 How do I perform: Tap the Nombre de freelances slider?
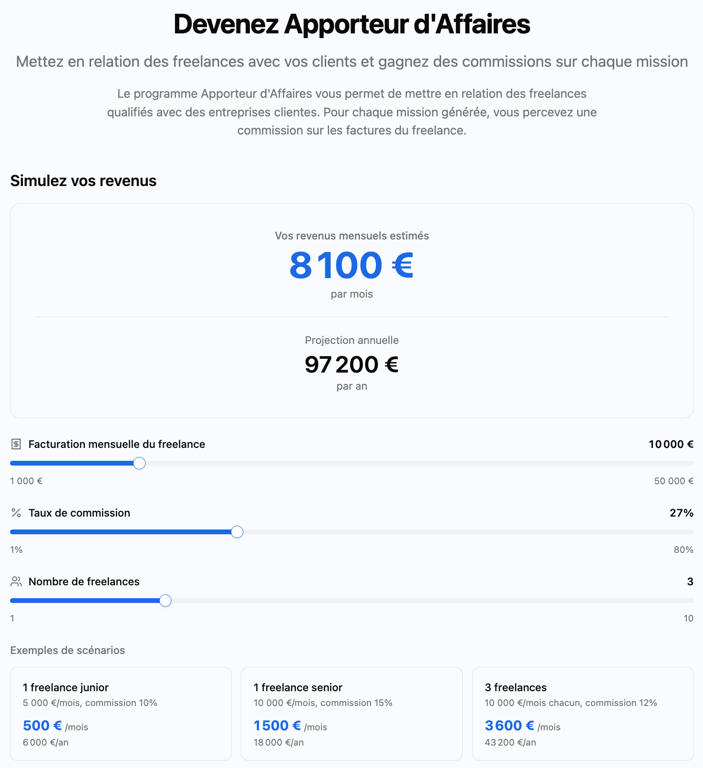165,601
